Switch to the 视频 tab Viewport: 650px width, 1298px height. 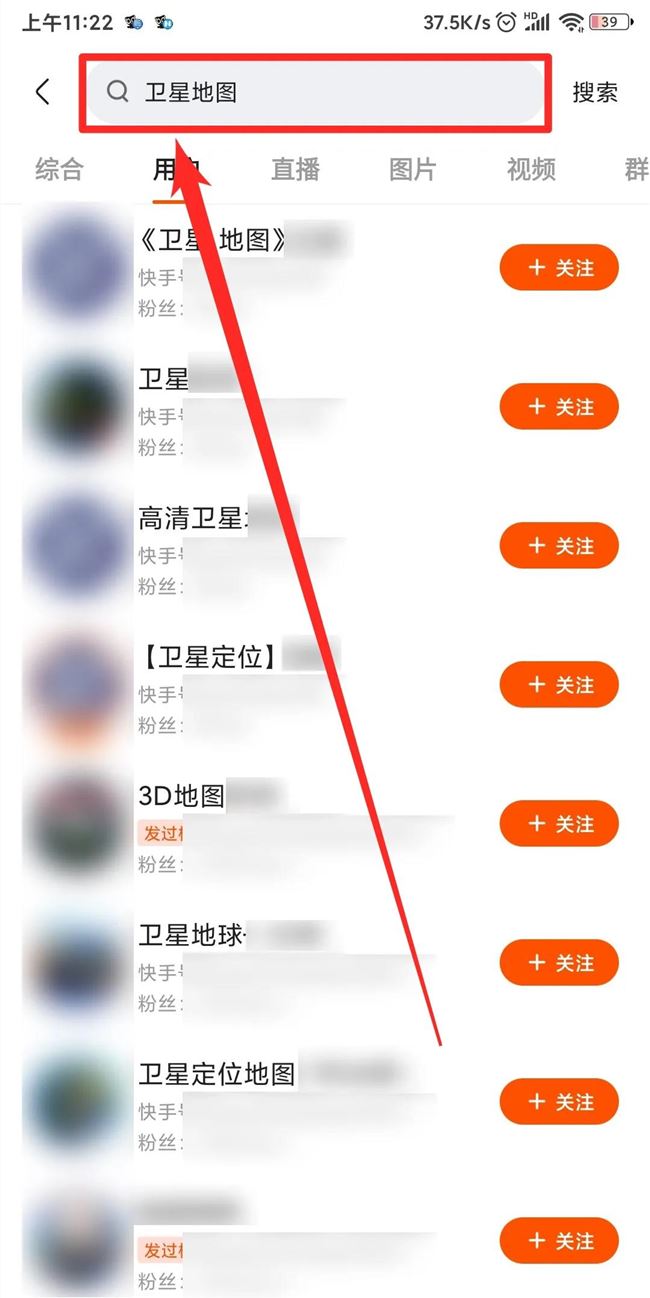pyautogui.click(x=531, y=169)
